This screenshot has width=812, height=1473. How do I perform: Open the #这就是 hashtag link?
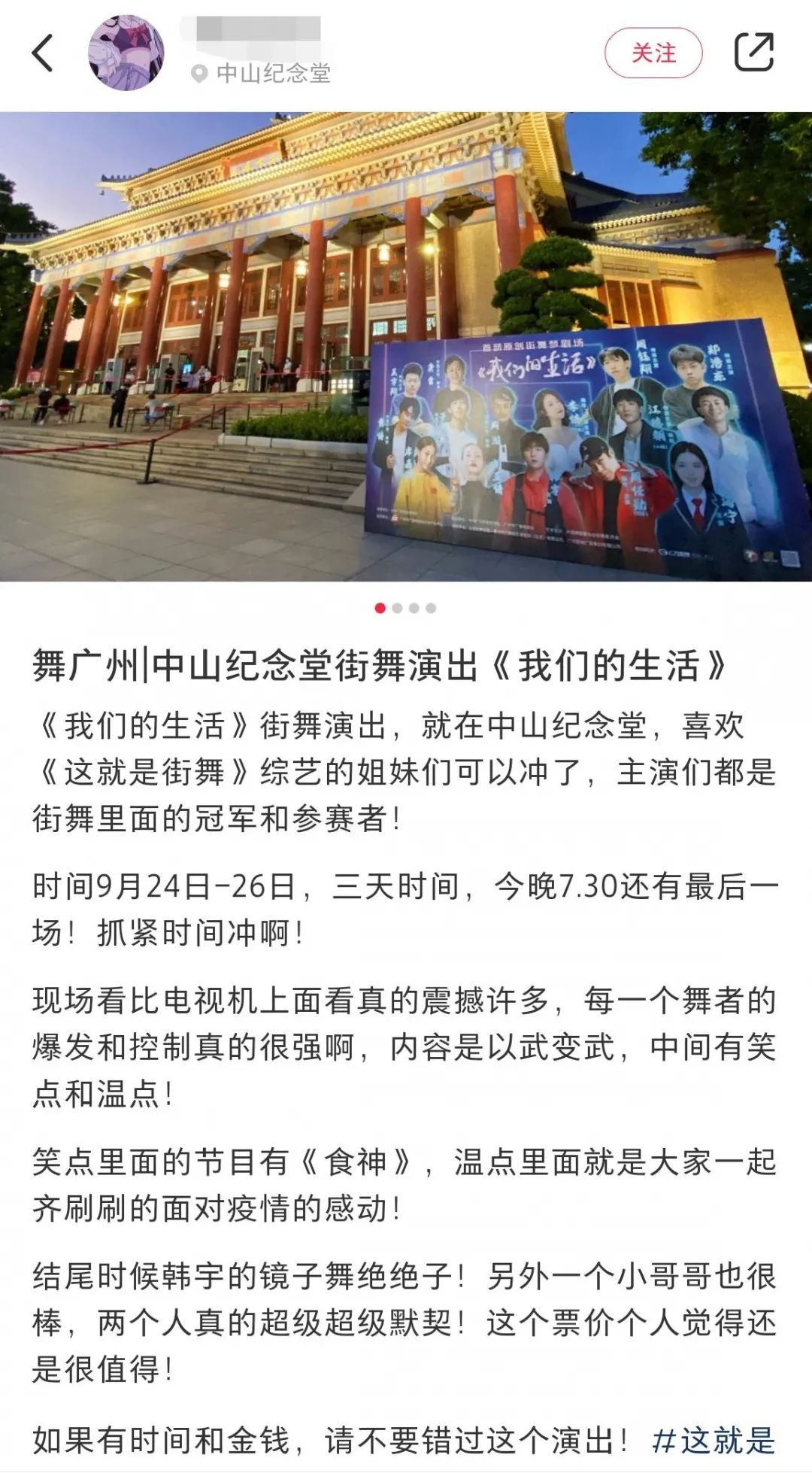point(713,1441)
